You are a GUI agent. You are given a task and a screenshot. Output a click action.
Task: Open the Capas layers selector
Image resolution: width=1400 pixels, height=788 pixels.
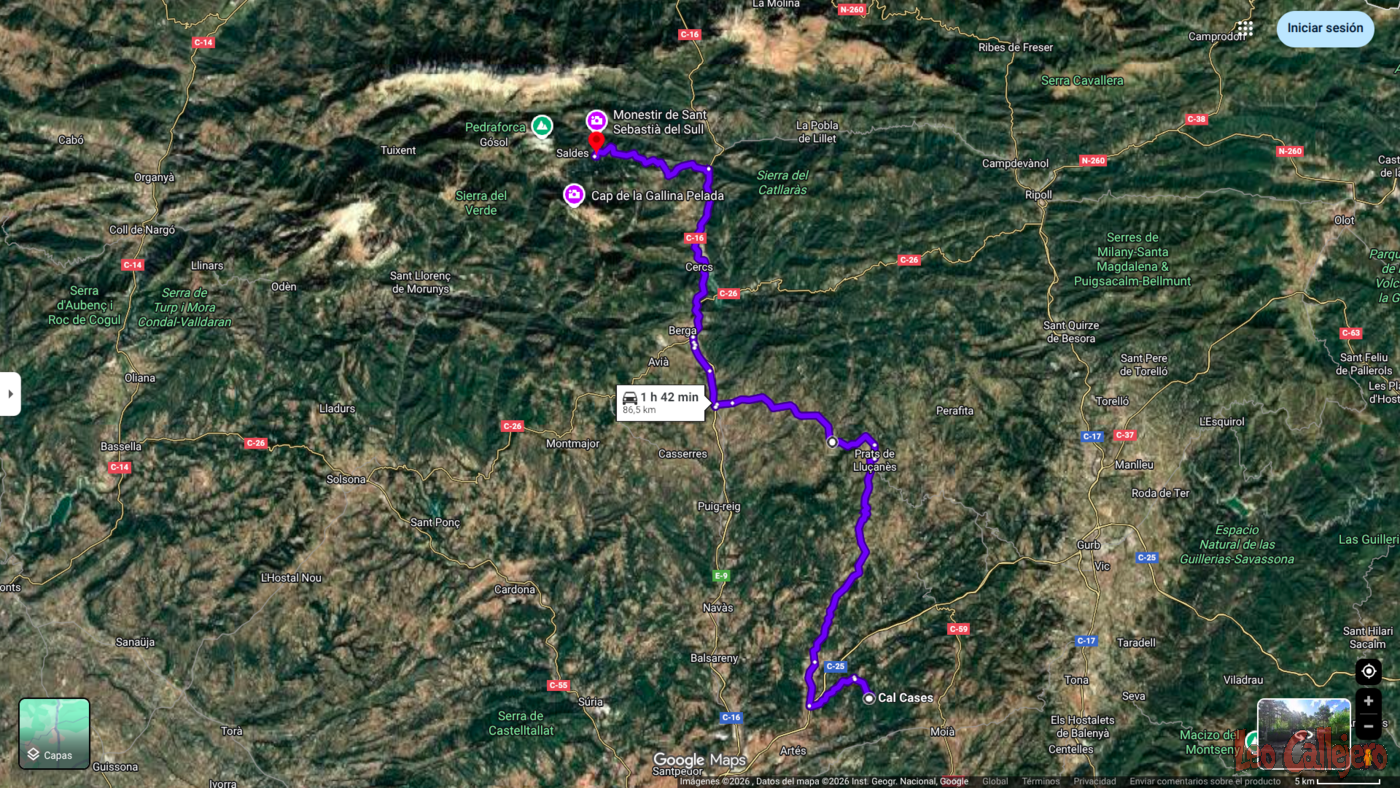(x=54, y=733)
